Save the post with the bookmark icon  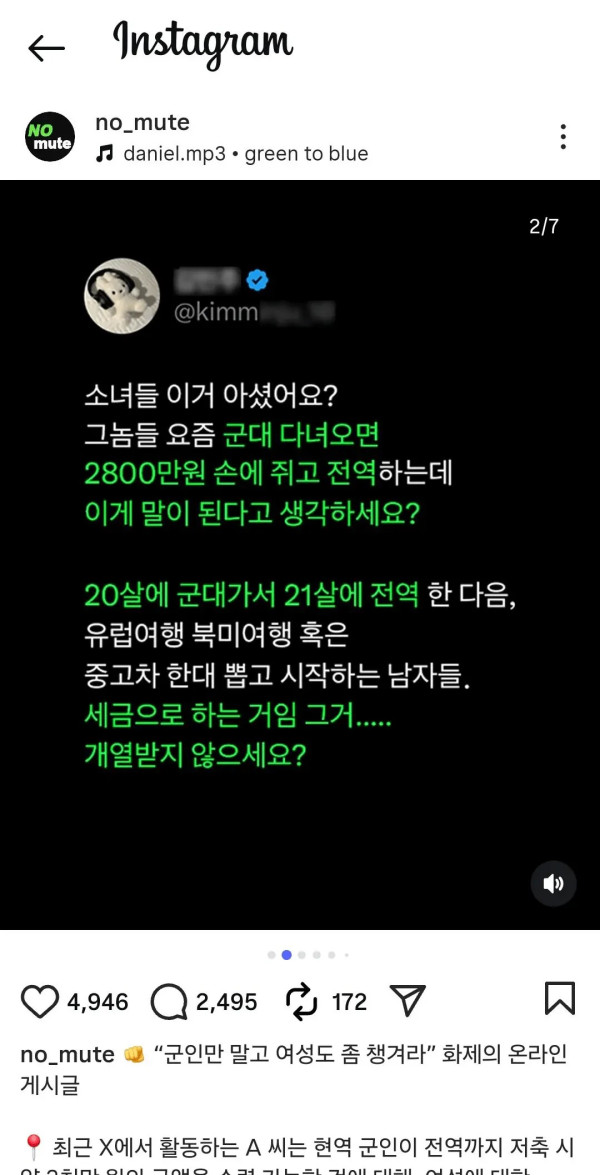560,999
